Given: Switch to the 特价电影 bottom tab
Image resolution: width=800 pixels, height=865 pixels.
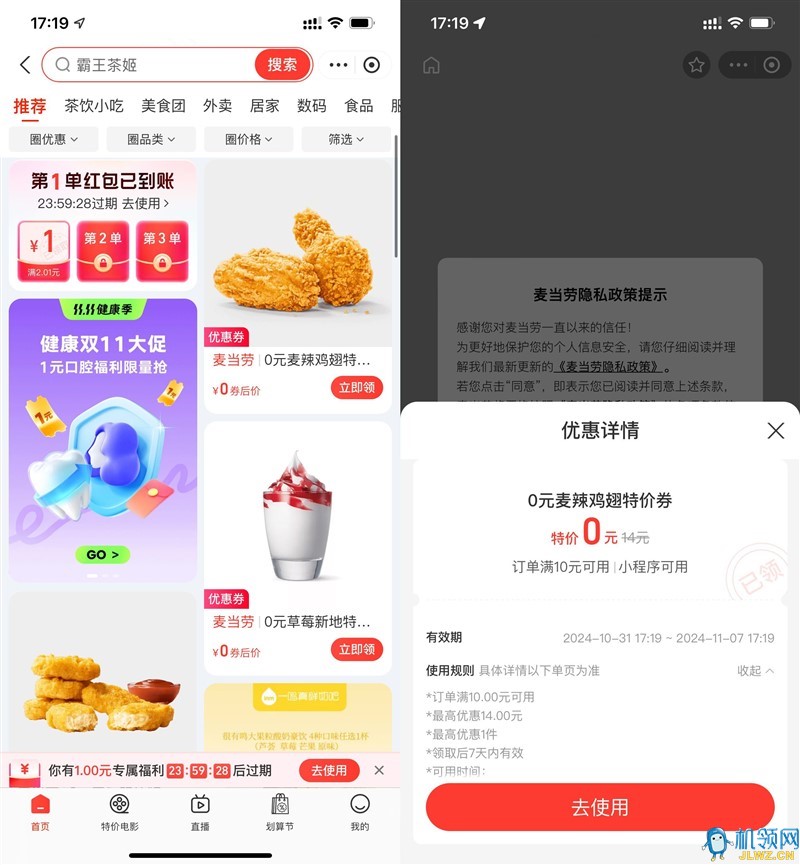Looking at the screenshot, I should 119,812.
